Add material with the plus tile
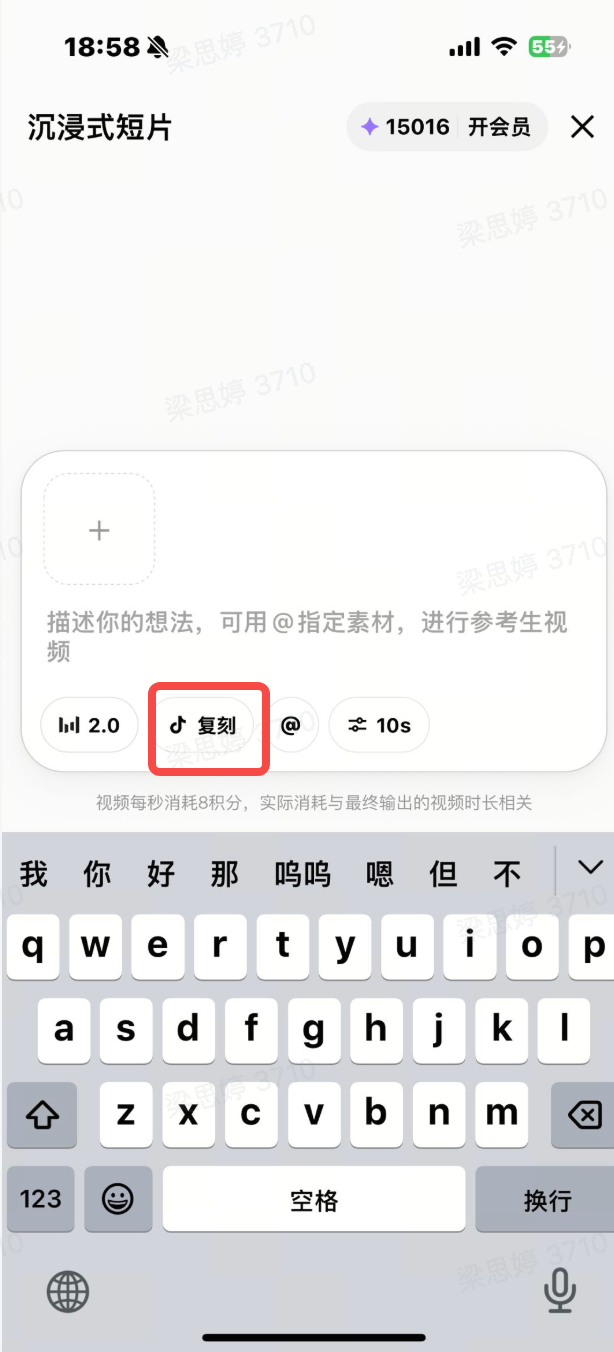The width and height of the screenshot is (614, 1352). point(99,529)
